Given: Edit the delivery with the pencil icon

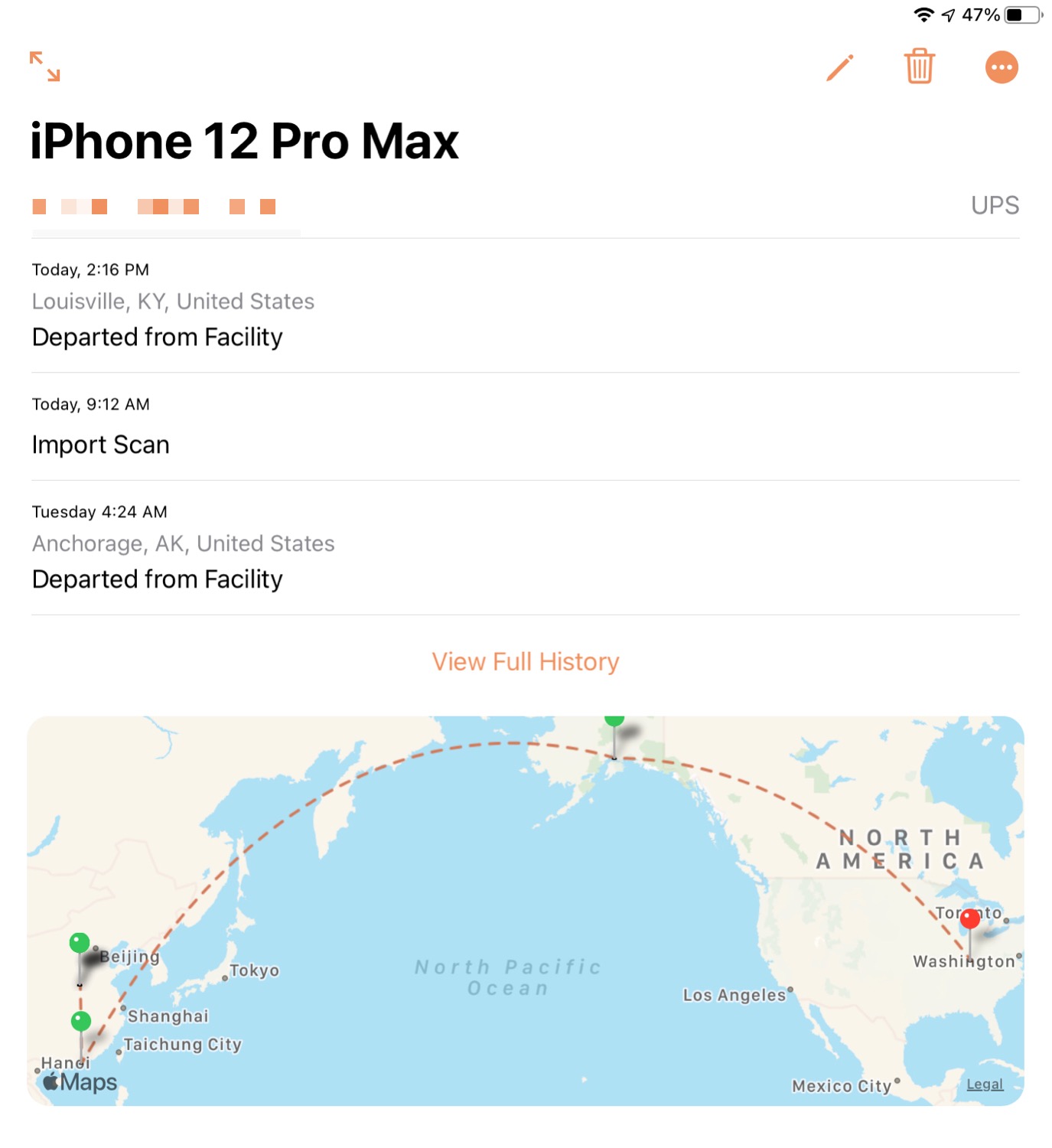Looking at the screenshot, I should (839, 67).
